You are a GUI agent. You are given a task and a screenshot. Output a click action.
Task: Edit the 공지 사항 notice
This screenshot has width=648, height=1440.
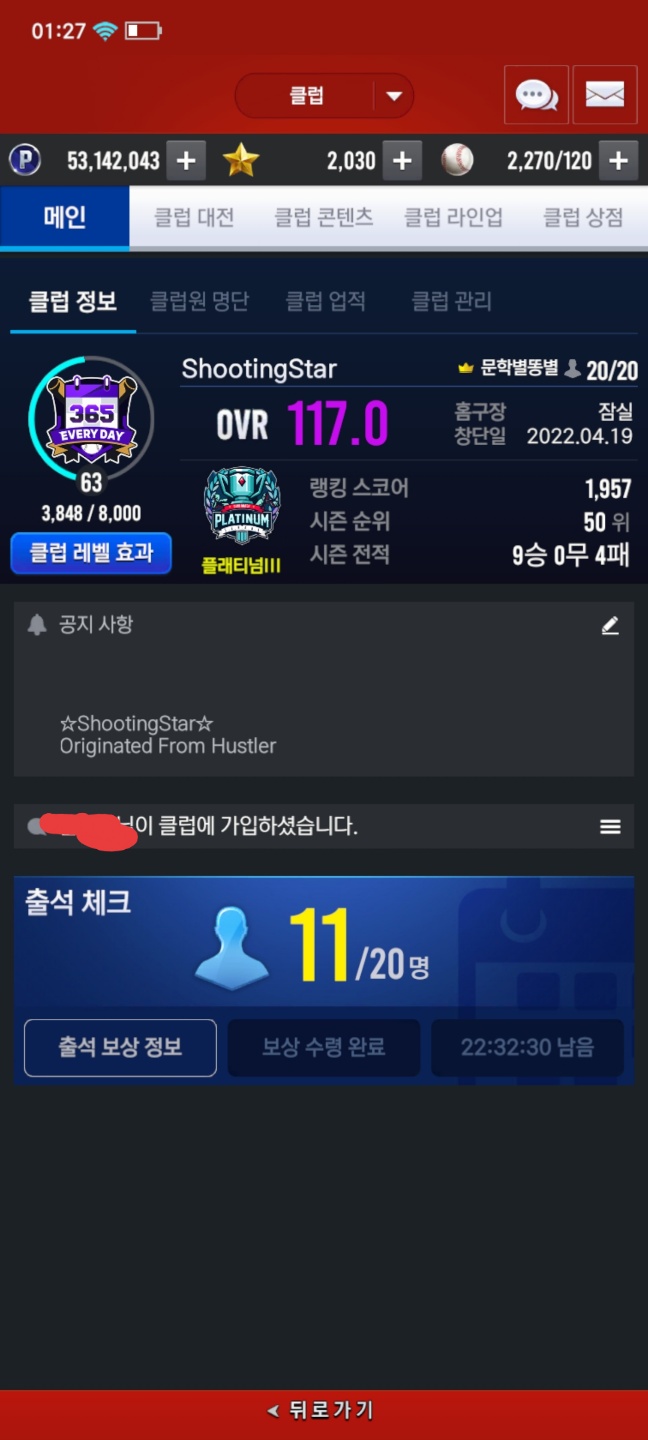tap(610, 625)
